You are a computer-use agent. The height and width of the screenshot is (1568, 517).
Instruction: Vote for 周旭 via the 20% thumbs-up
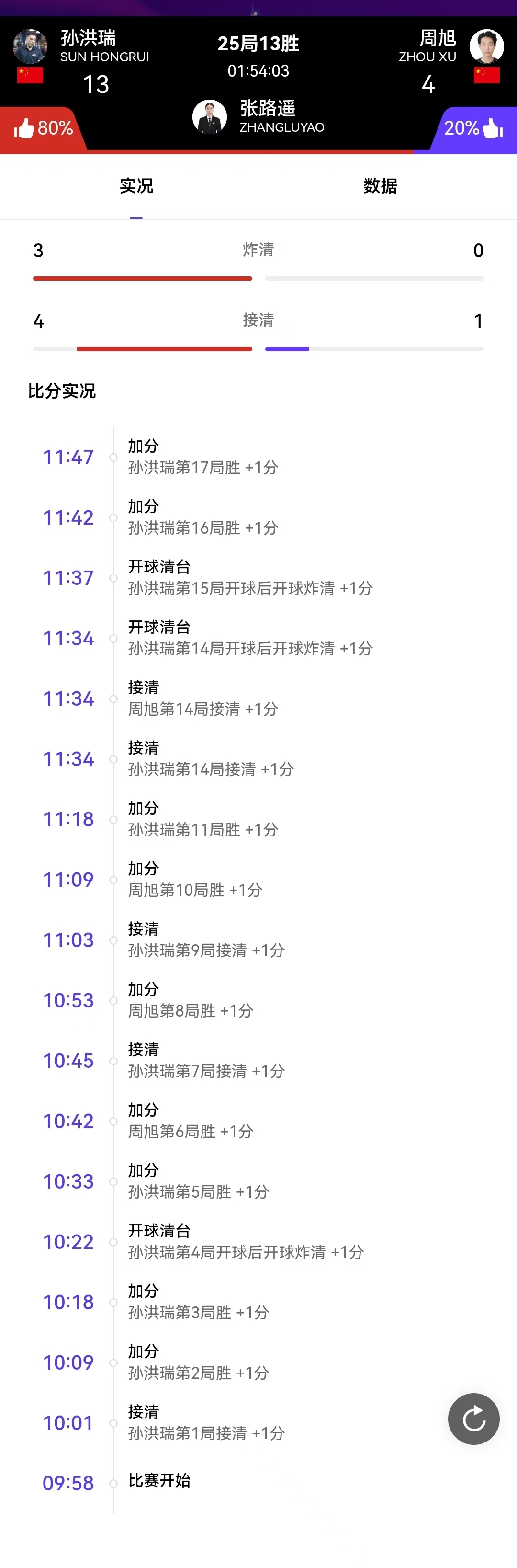pyautogui.click(x=474, y=128)
